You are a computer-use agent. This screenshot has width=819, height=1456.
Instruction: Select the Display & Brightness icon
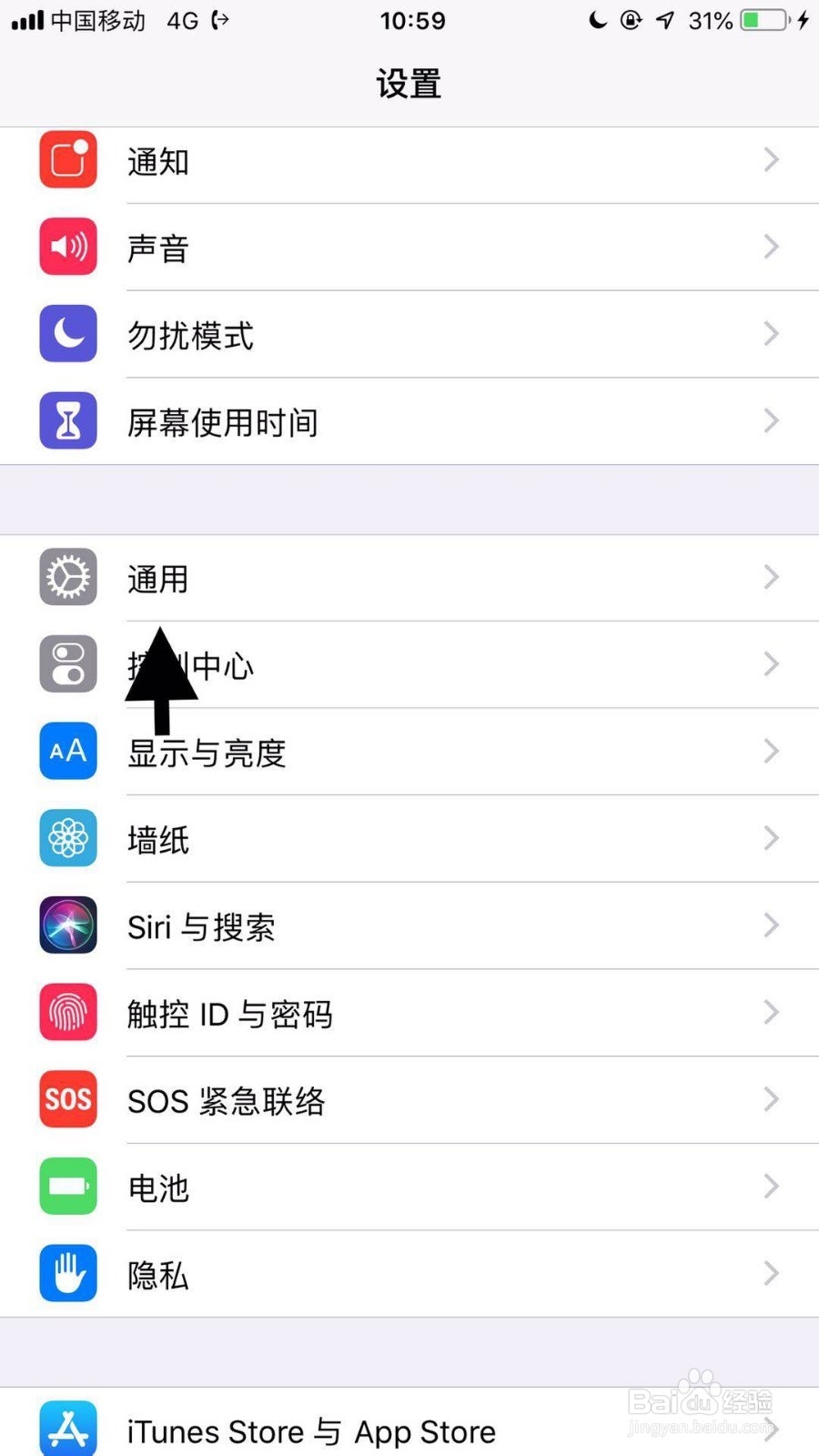click(67, 751)
